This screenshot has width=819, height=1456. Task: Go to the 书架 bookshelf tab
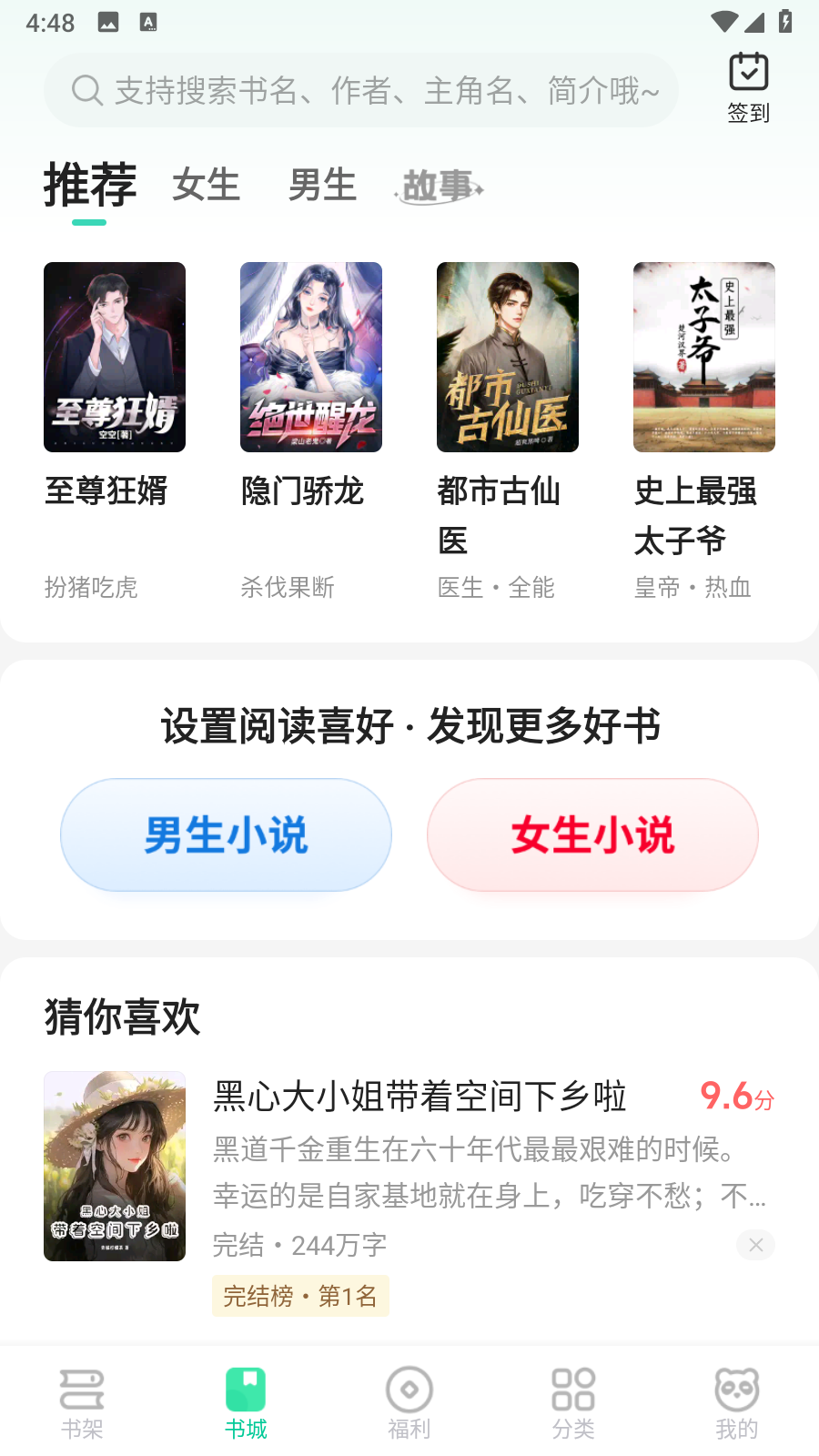point(82,1403)
